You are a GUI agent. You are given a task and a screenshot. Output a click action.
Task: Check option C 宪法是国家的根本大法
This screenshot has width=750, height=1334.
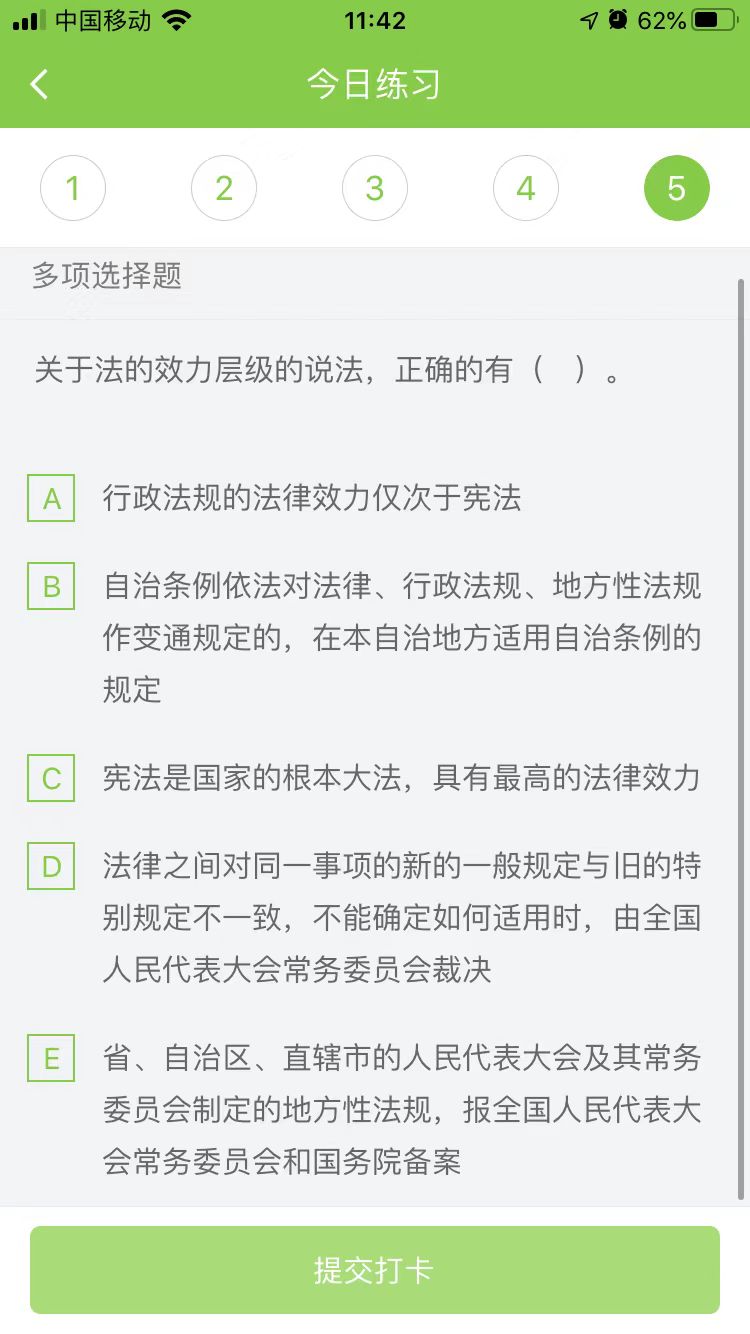52,778
